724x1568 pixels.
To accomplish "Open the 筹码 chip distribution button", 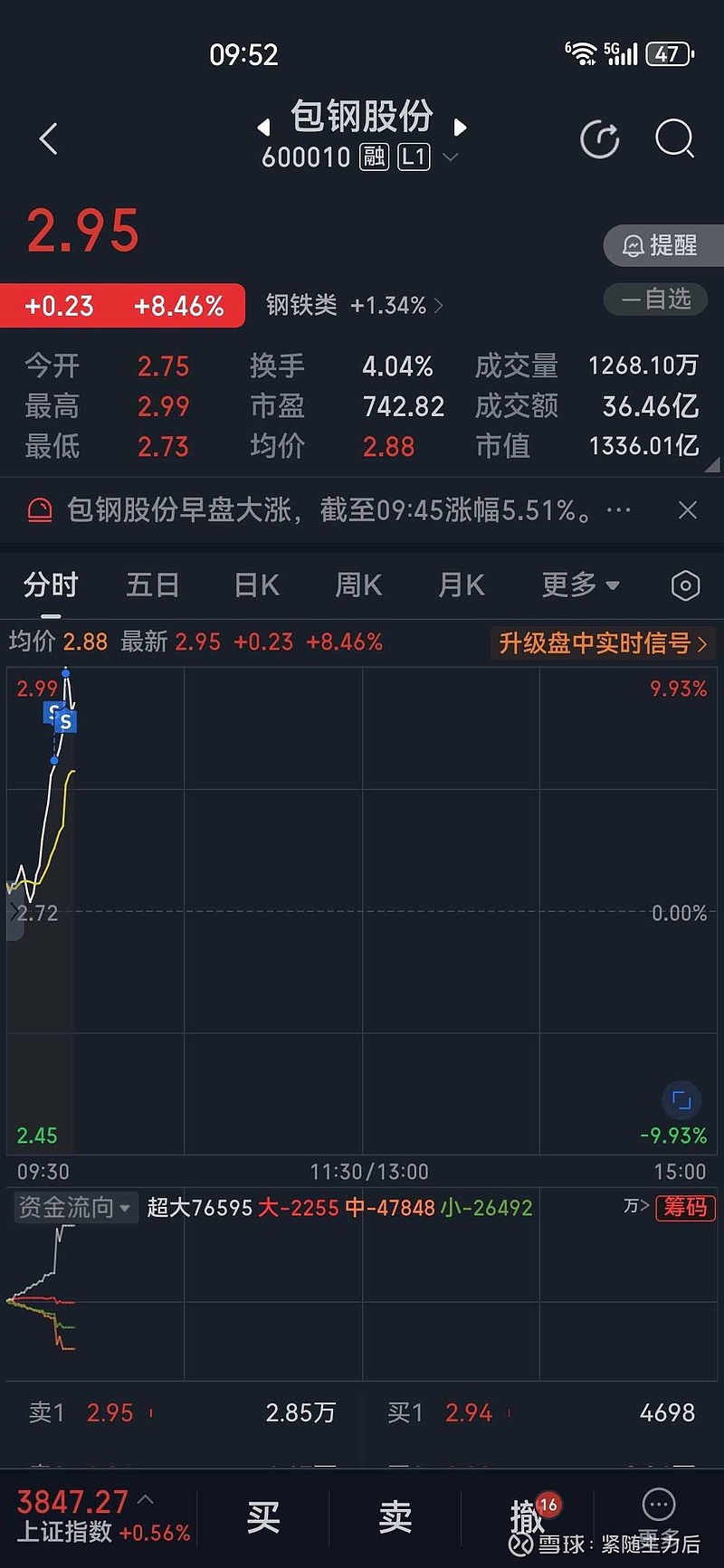I will pos(685,1207).
